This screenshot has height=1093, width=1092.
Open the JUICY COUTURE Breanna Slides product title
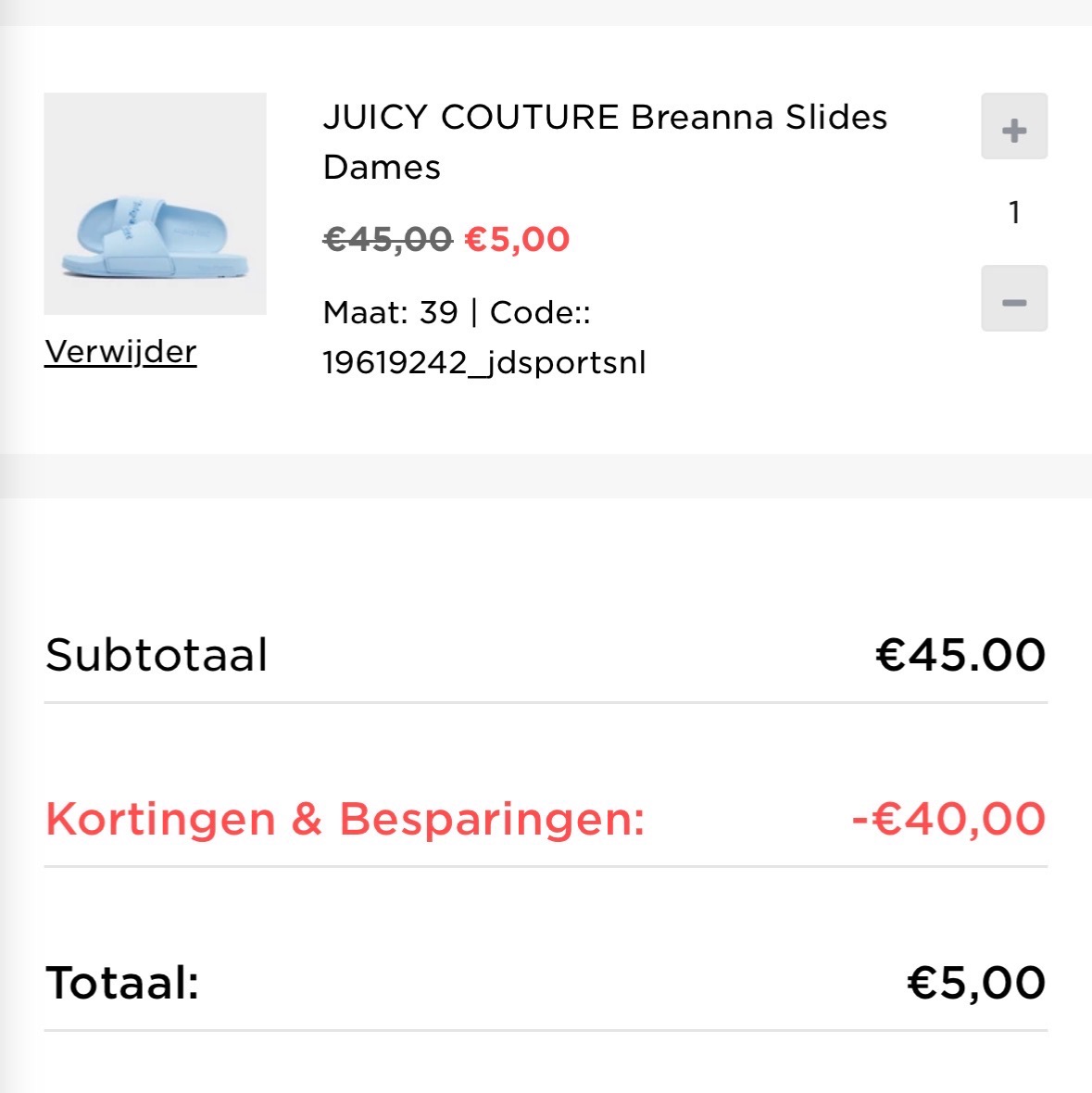point(604,117)
